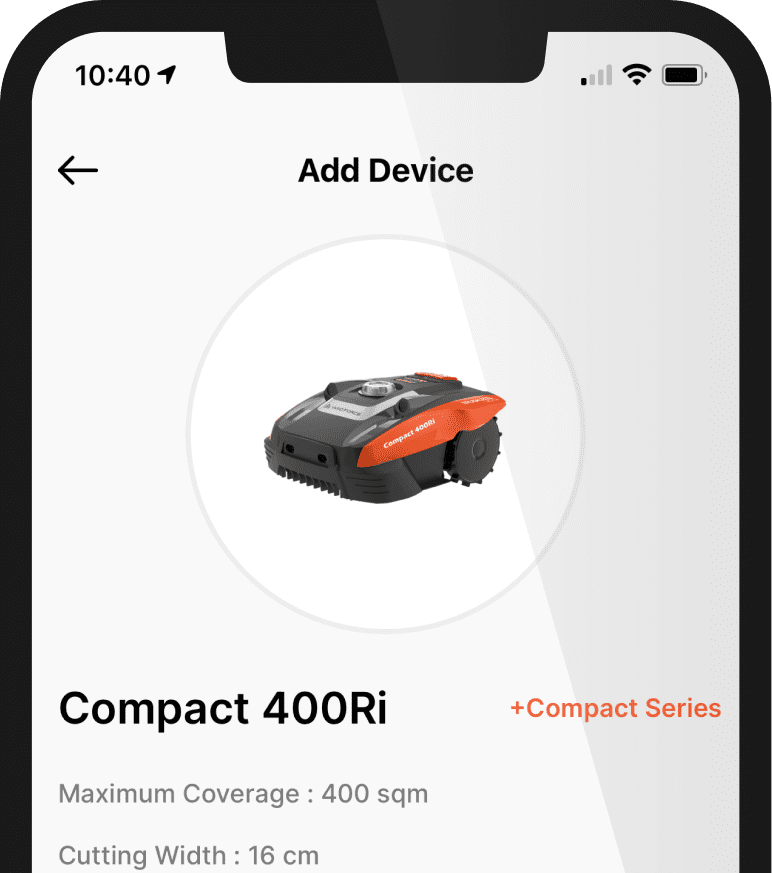This screenshot has width=772, height=873.
Task: Go back from Add Device
Action: pos(78,171)
